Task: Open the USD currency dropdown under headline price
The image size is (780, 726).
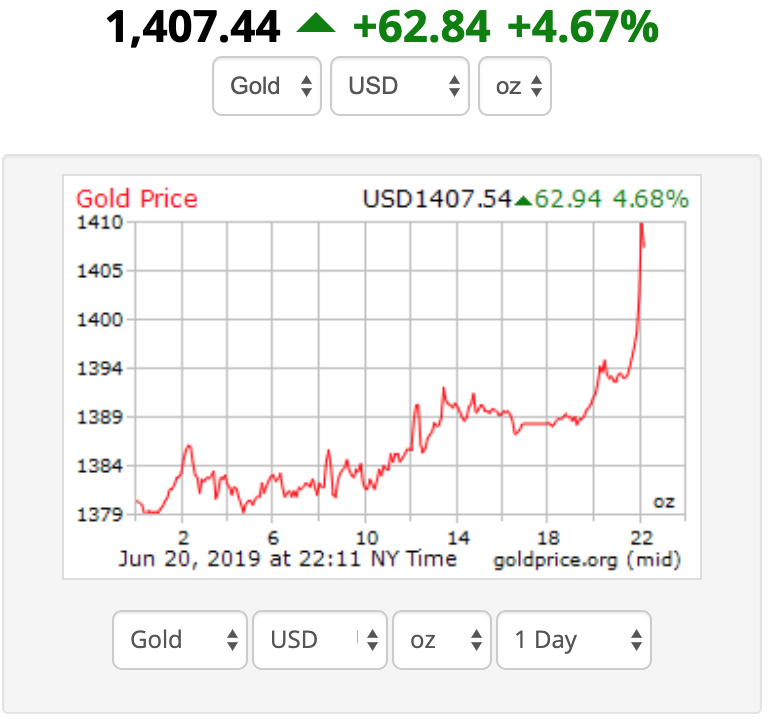Action: click(399, 86)
